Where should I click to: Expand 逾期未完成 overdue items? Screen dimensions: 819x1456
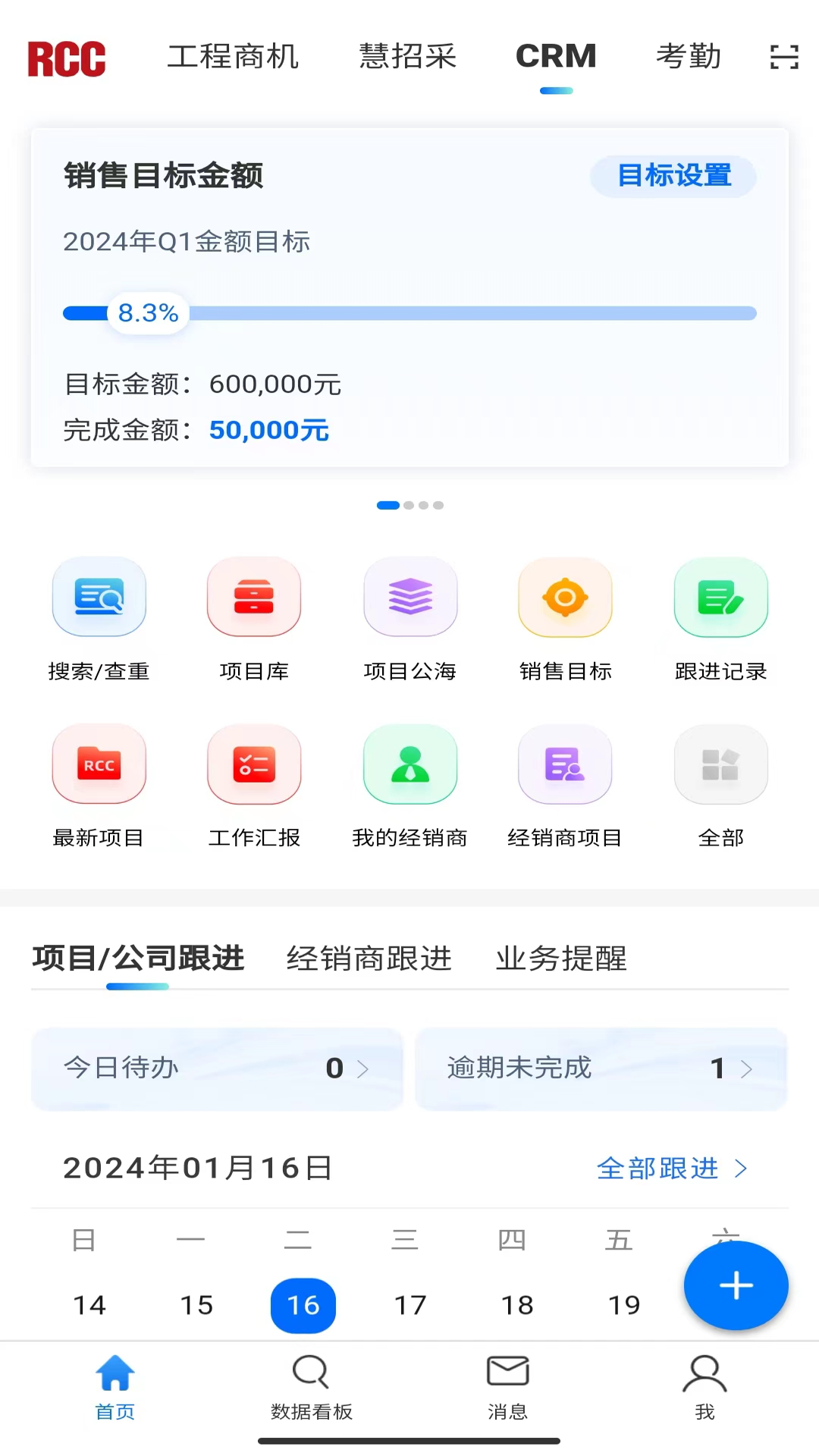click(x=599, y=1069)
